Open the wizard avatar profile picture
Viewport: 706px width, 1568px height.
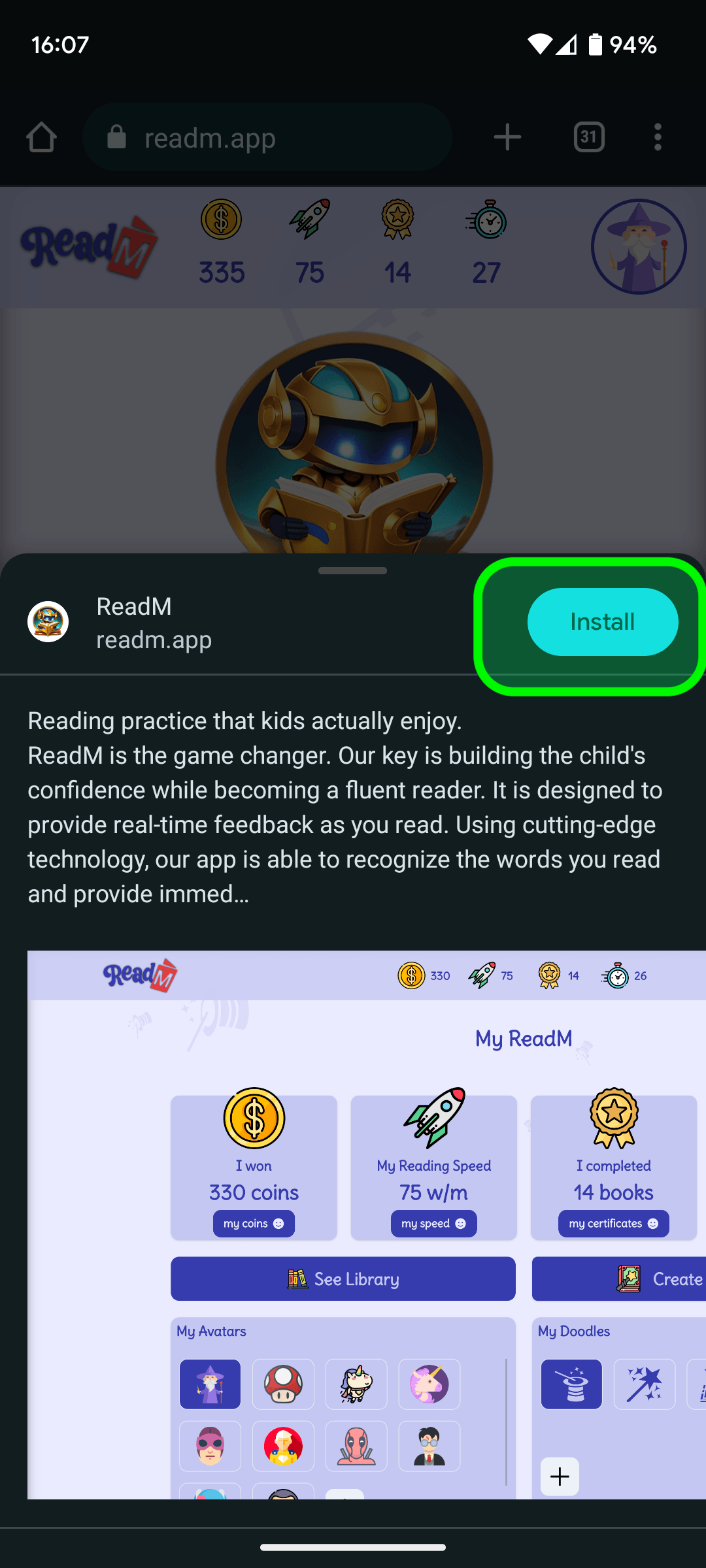(638, 246)
